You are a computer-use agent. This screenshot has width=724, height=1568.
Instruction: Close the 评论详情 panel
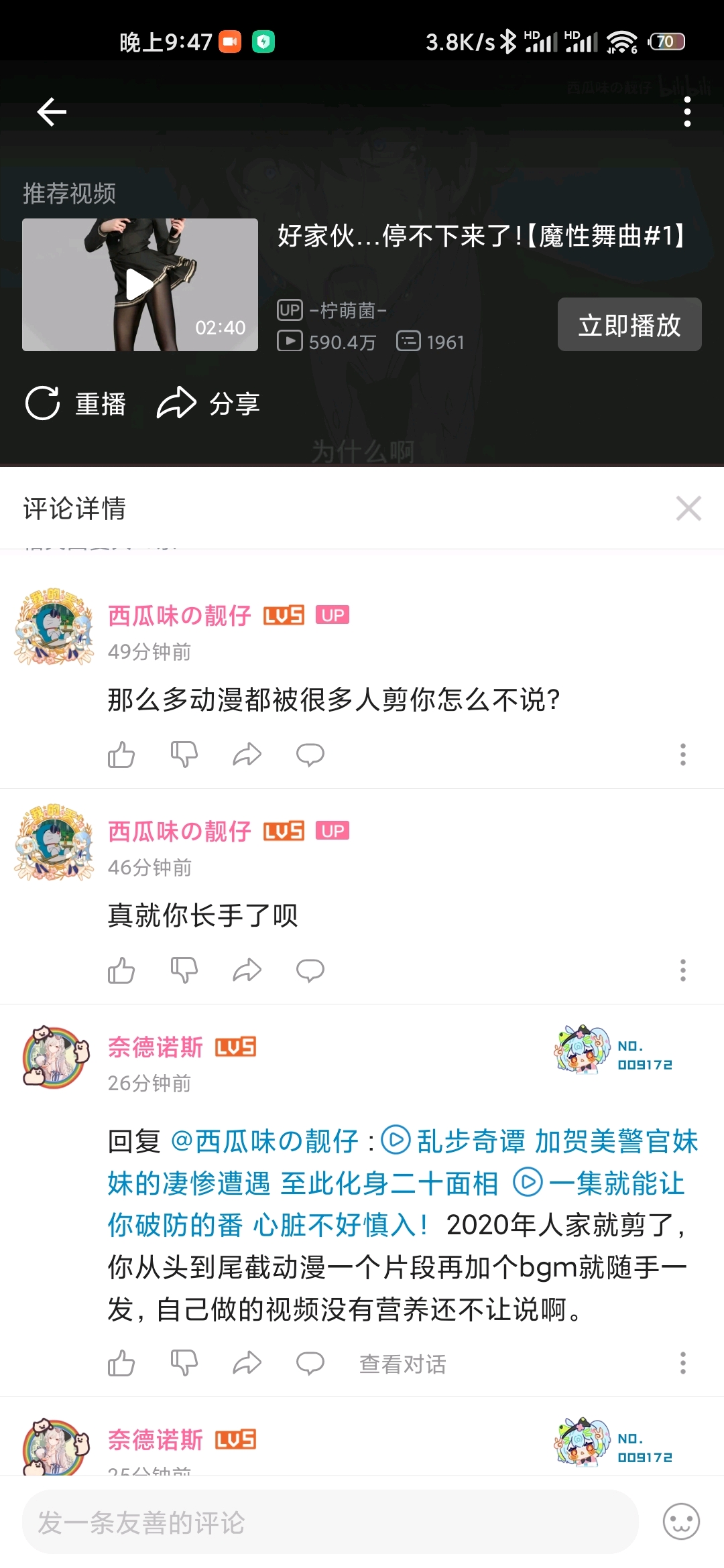click(688, 509)
